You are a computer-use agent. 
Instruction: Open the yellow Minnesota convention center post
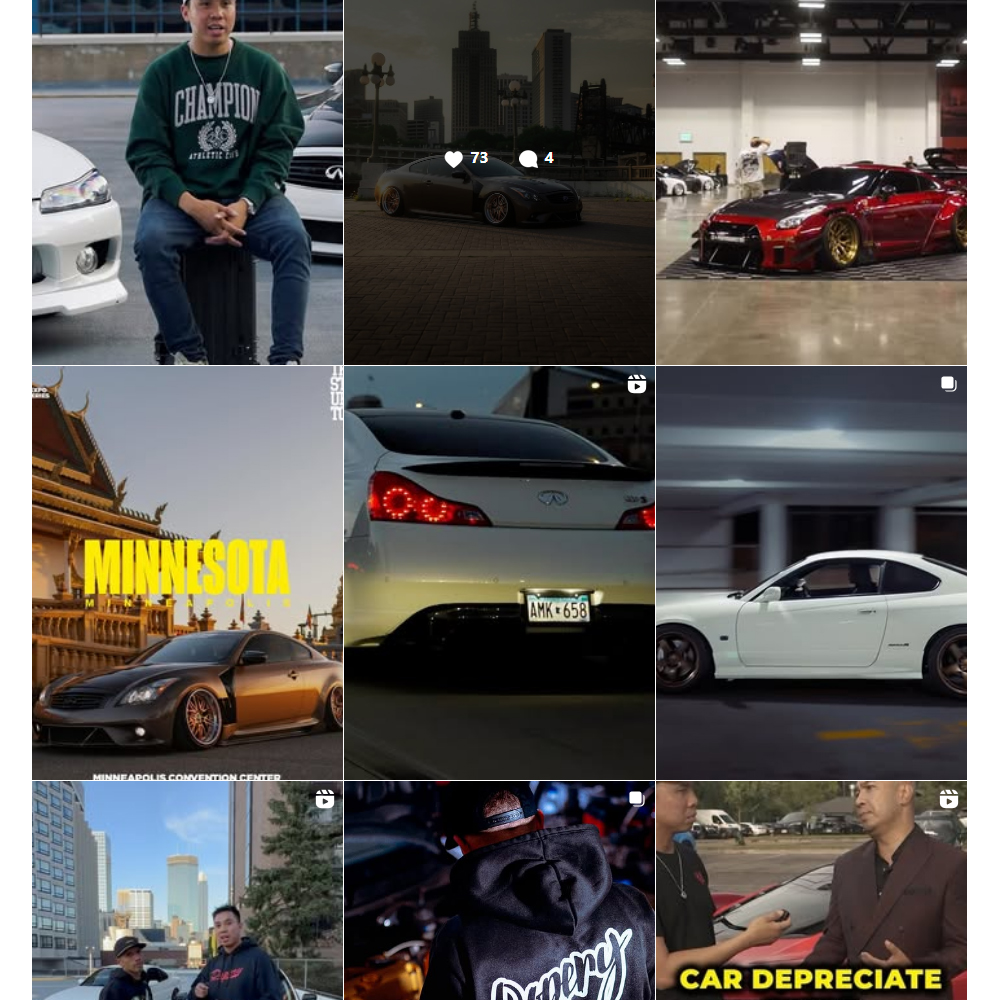click(x=187, y=572)
